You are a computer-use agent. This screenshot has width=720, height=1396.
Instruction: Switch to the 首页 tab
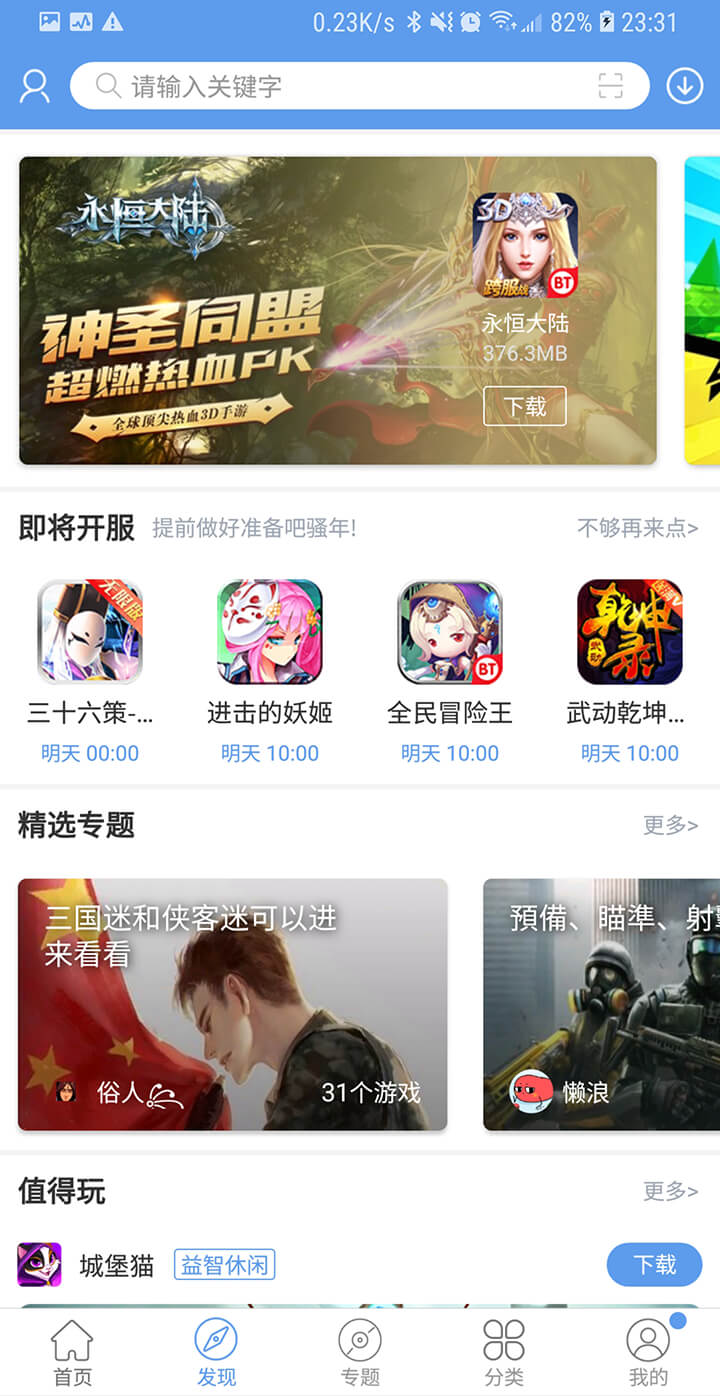72,1352
